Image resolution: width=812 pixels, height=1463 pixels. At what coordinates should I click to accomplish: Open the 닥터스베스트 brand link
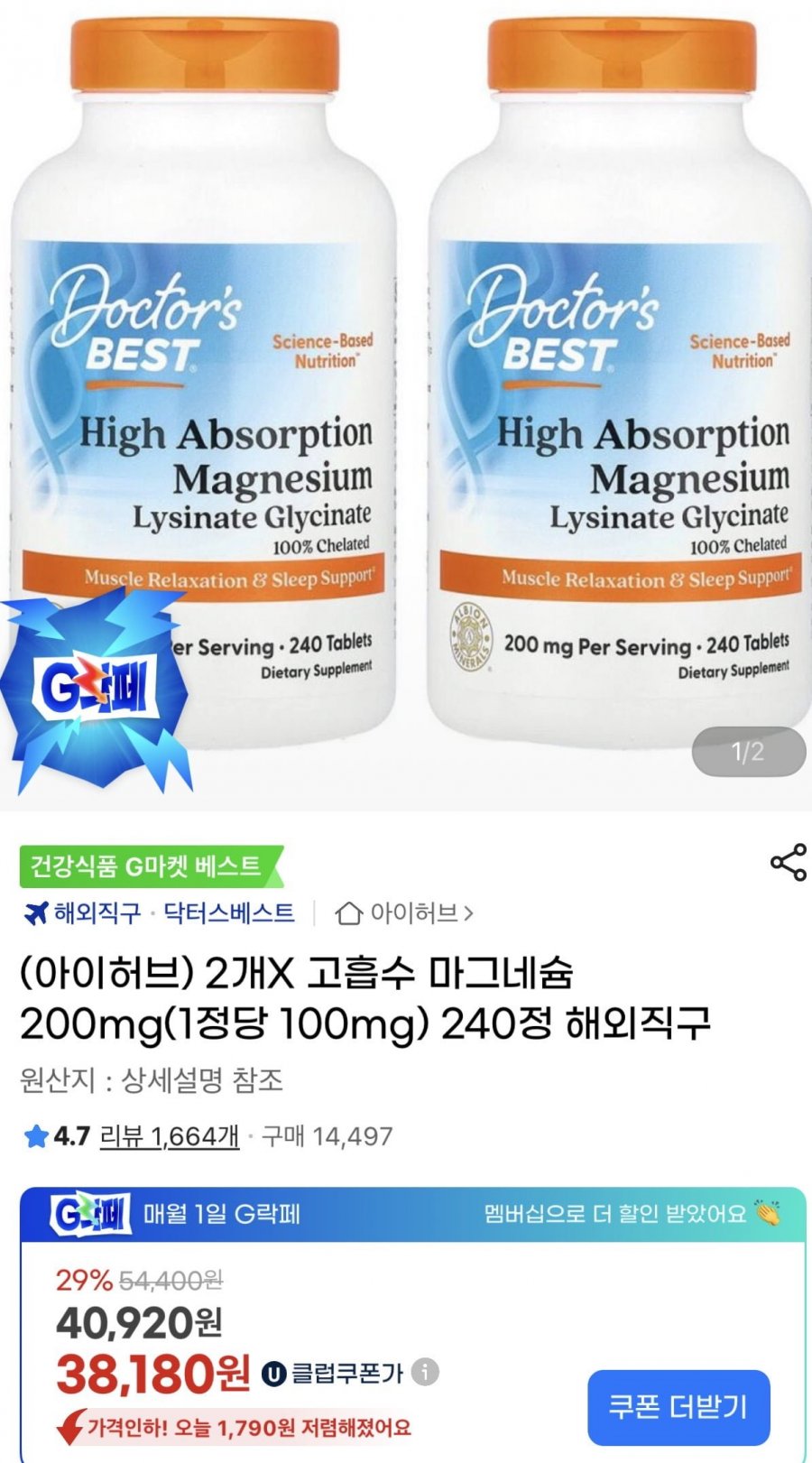[x=228, y=913]
